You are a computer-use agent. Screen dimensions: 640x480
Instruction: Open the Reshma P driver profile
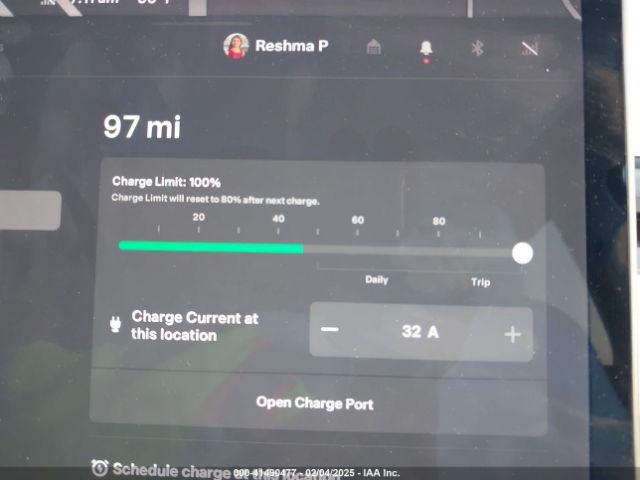tap(276, 46)
